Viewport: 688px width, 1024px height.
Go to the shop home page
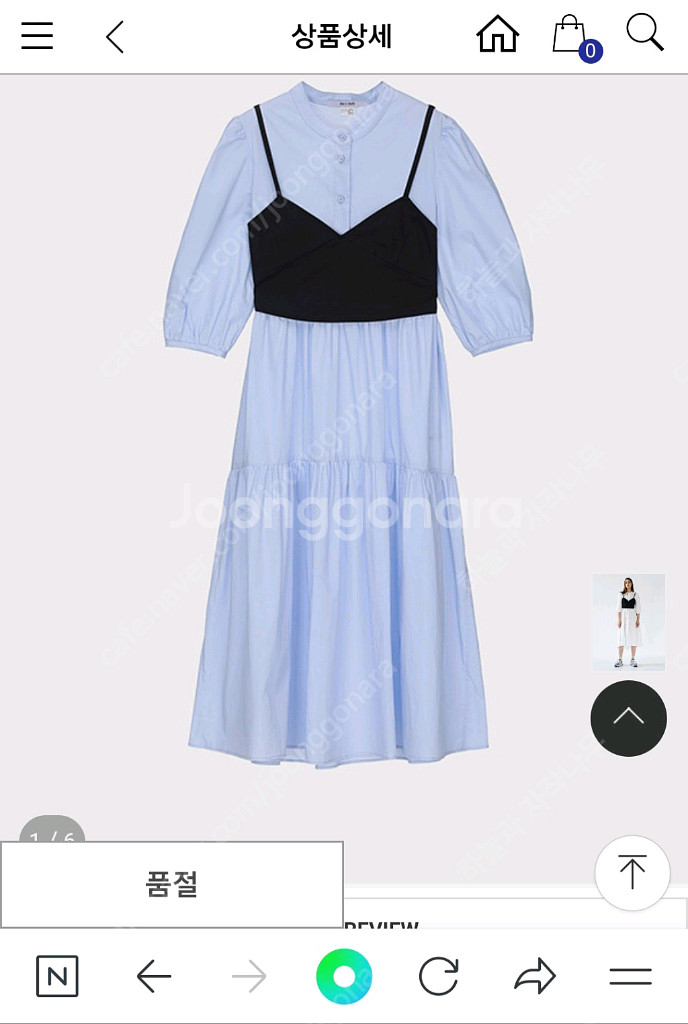click(497, 35)
